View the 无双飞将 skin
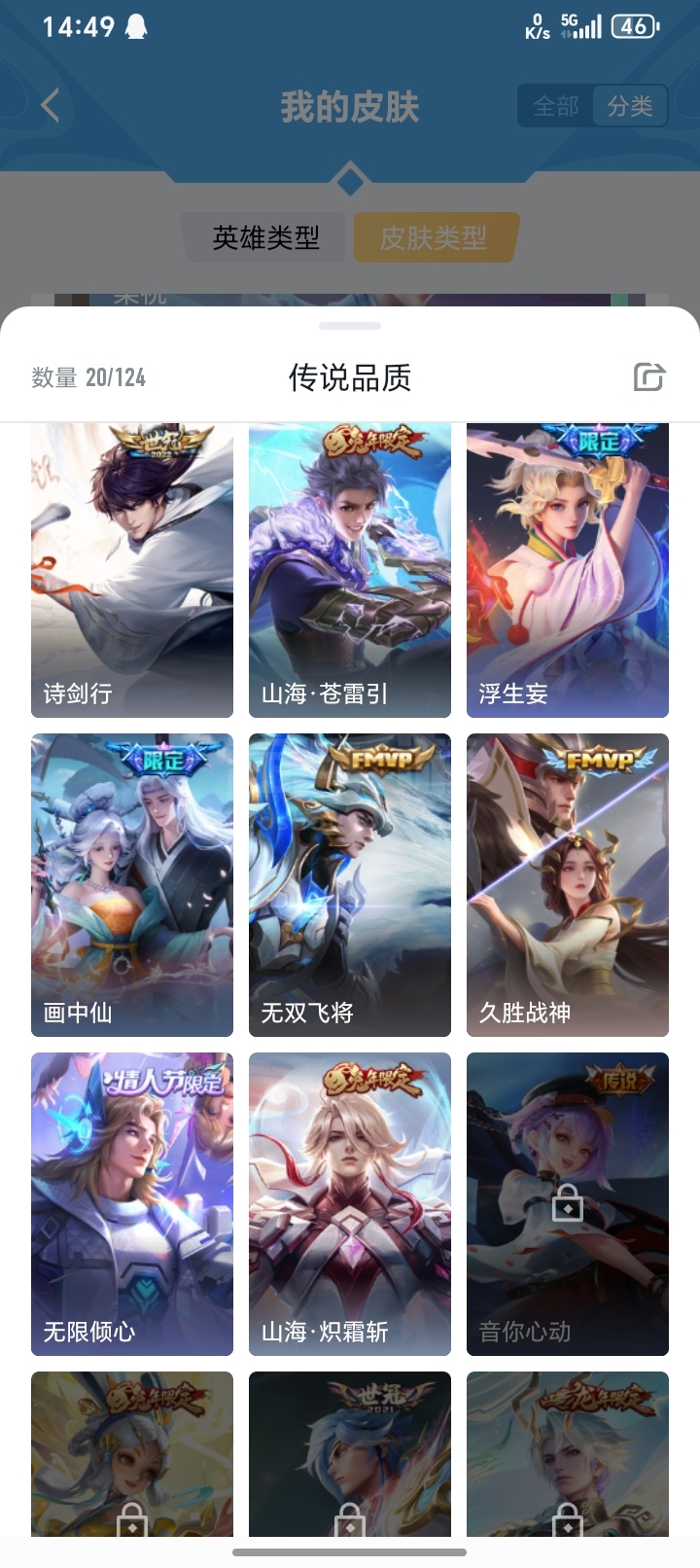 pyautogui.click(x=350, y=885)
